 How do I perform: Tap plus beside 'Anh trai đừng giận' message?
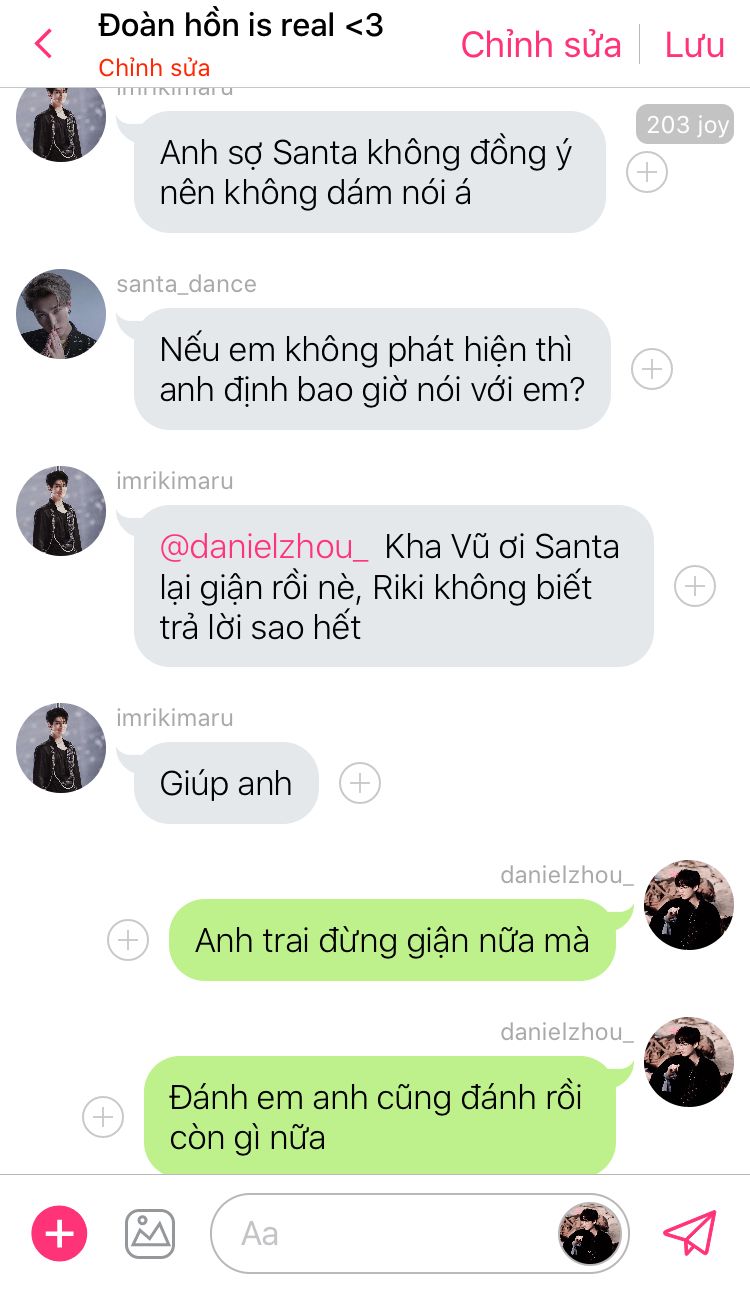(128, 940)
